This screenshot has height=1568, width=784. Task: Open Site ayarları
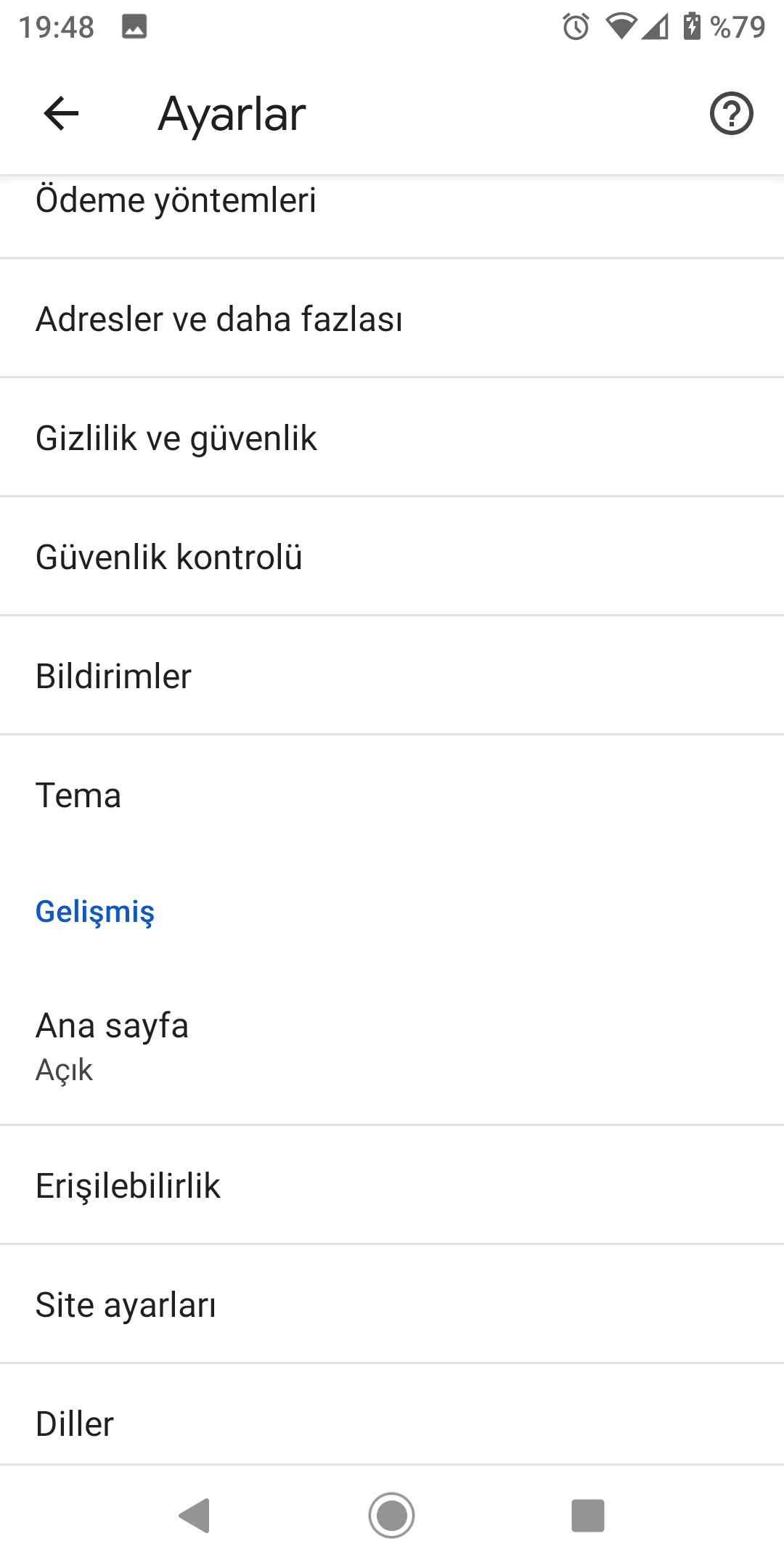(x=392, y=1304)
